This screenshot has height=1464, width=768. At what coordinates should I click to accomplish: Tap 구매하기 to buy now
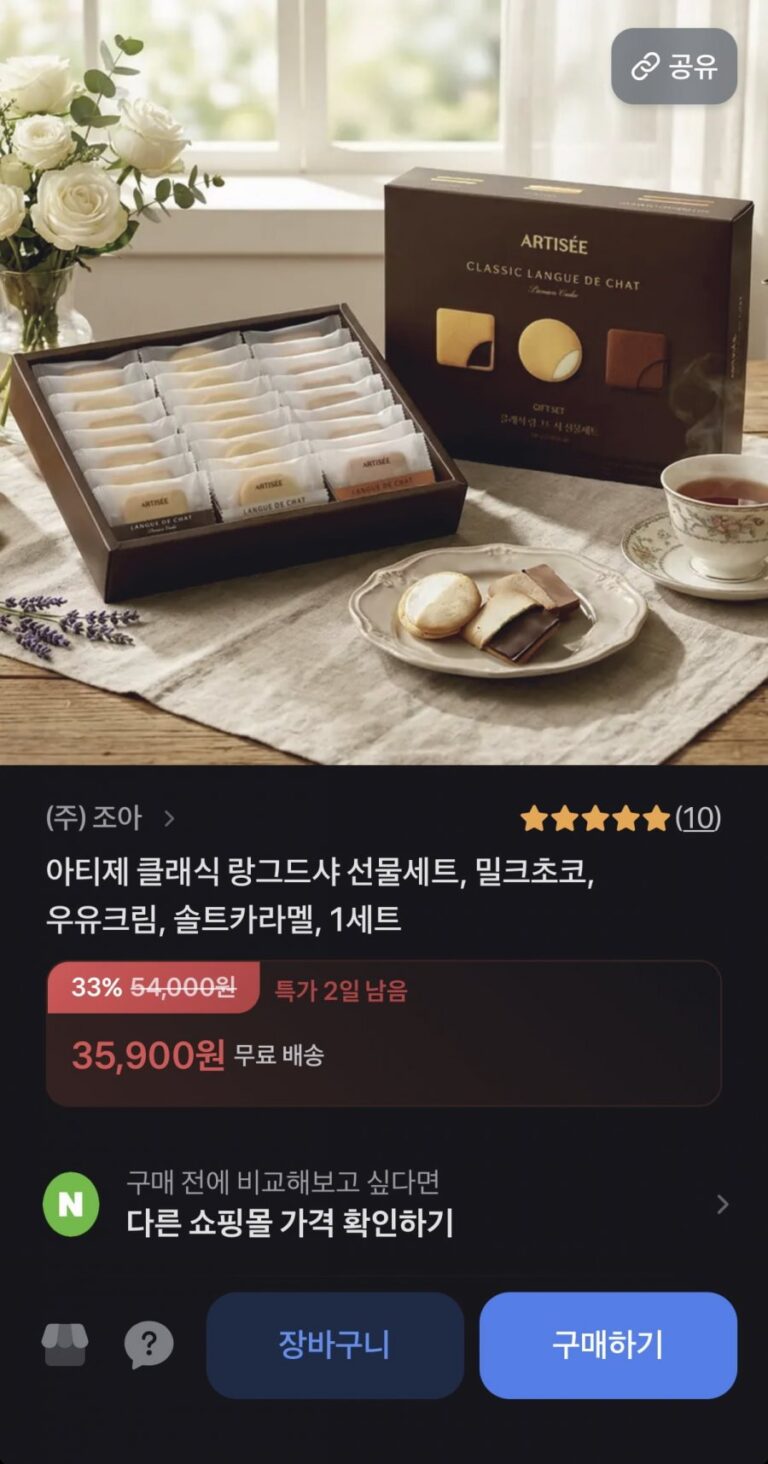(x=607, y=1345)
